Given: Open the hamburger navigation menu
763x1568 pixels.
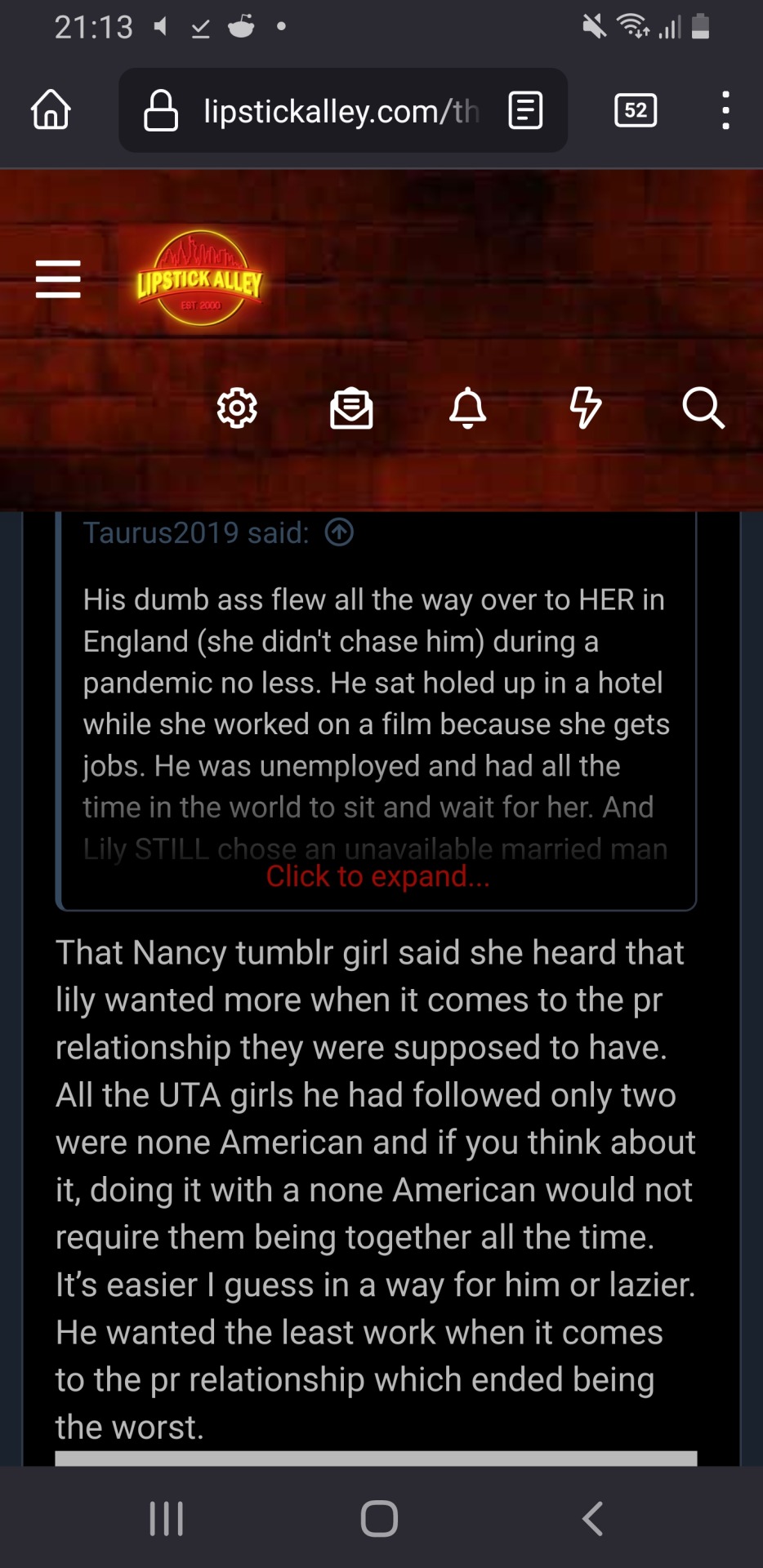Looking at the screenshot, I should (58, 279).
